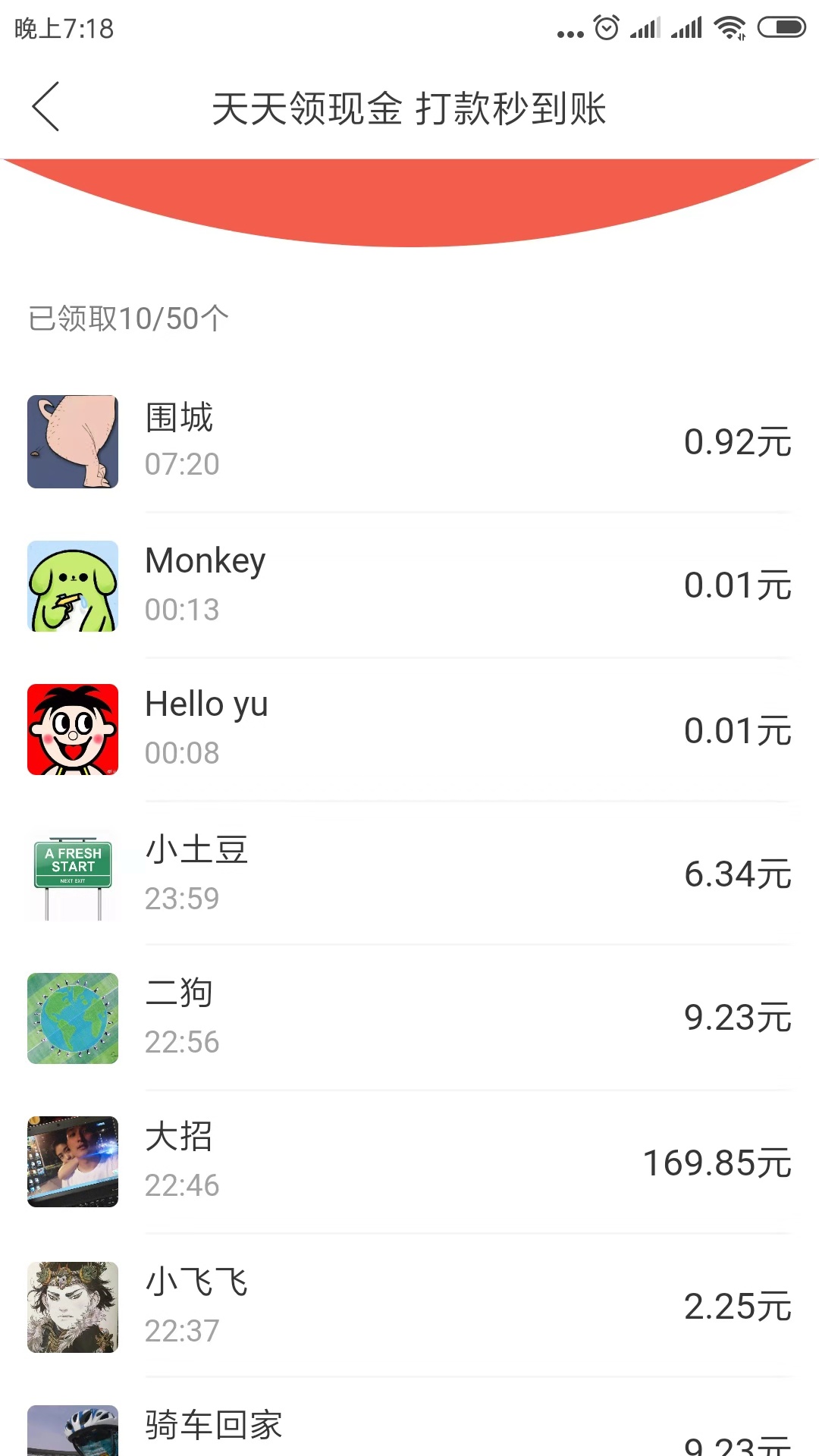This screenshot has height=1456, width=819.
Task: Click the 围城 avatar image
Action: coord(72,442)
